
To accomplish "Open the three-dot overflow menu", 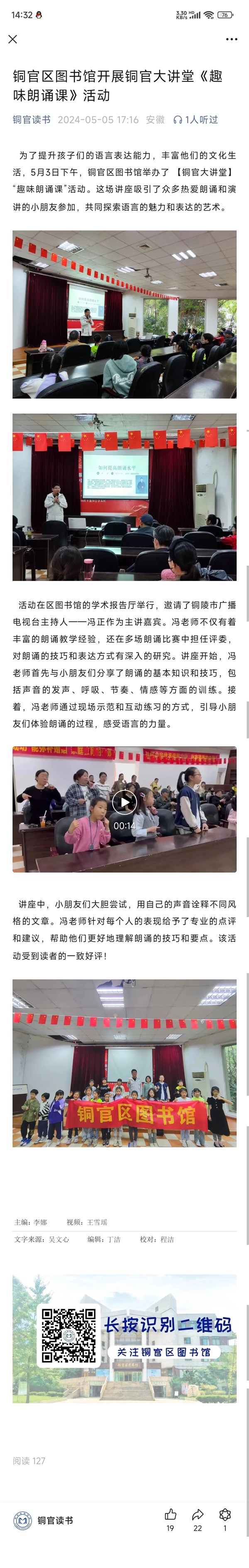I will [x=232, y=39].
